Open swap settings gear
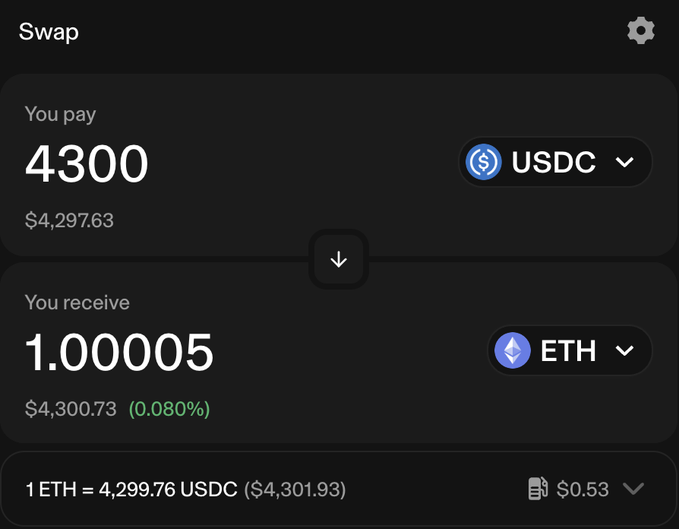The image size is (679, 529). (640, 31)
